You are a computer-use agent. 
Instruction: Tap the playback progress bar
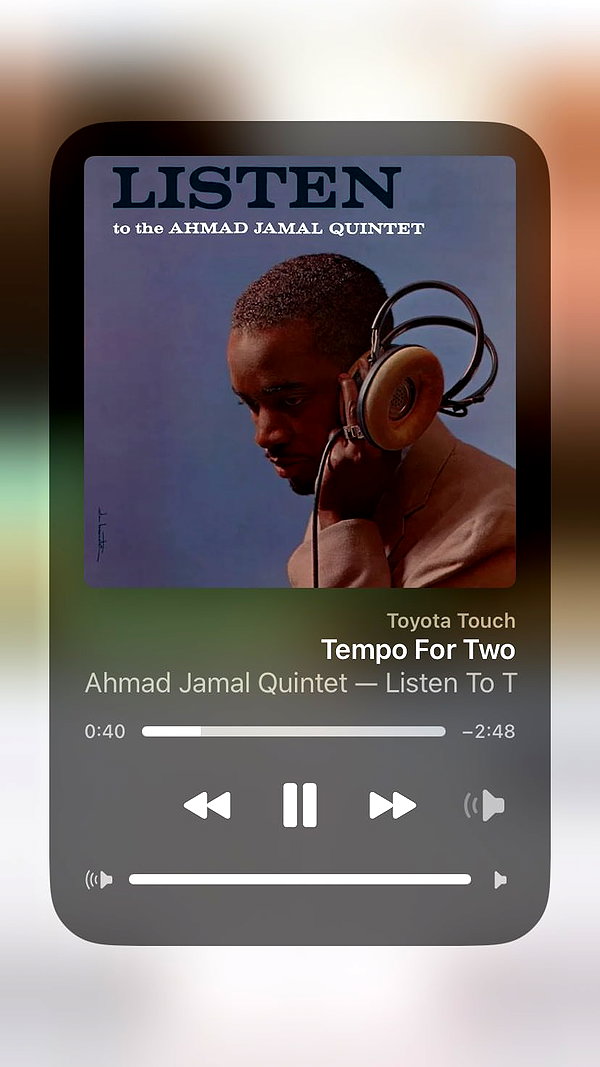(294, 732)
